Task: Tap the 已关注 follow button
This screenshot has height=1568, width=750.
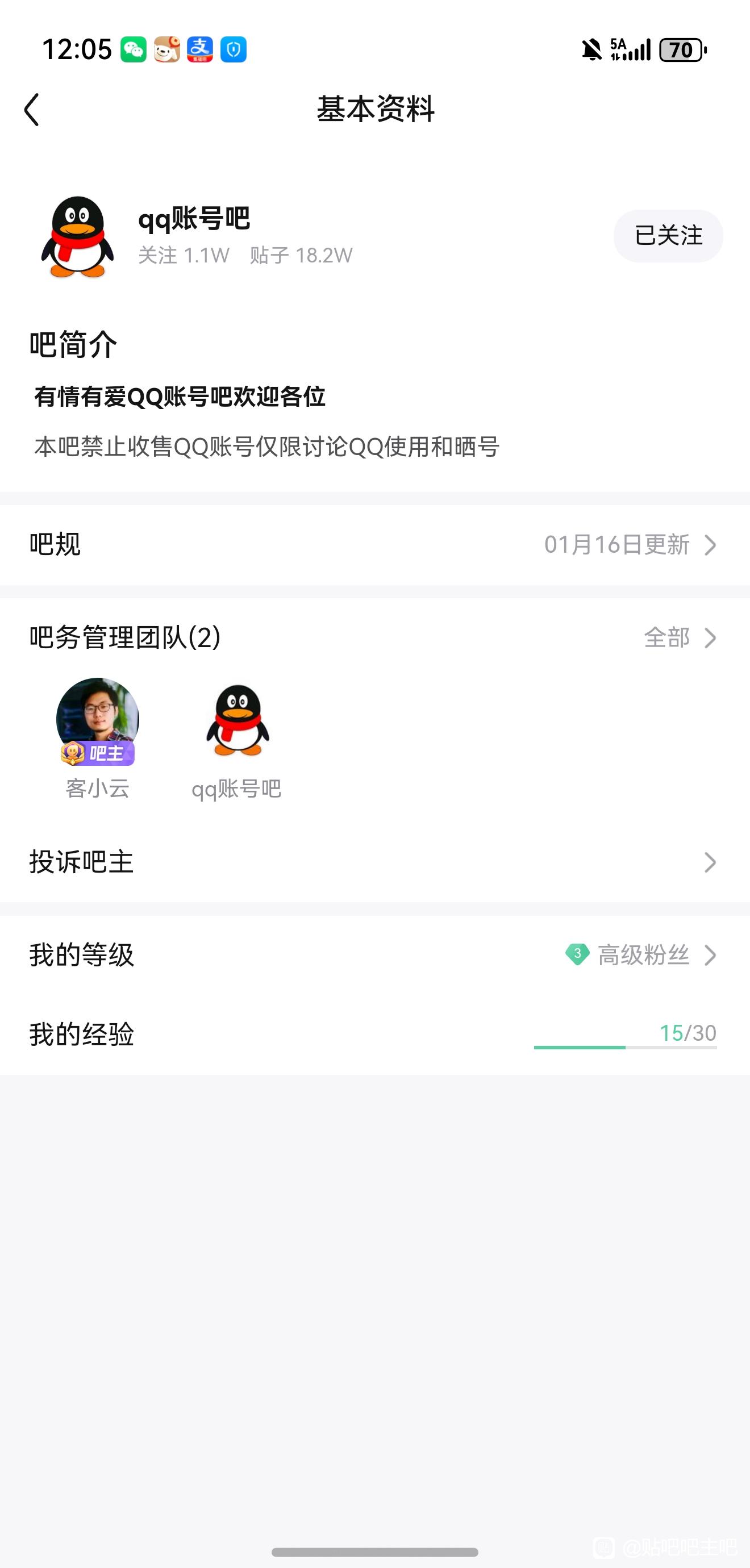Action: pyautogui.click(x=668, y=236)
